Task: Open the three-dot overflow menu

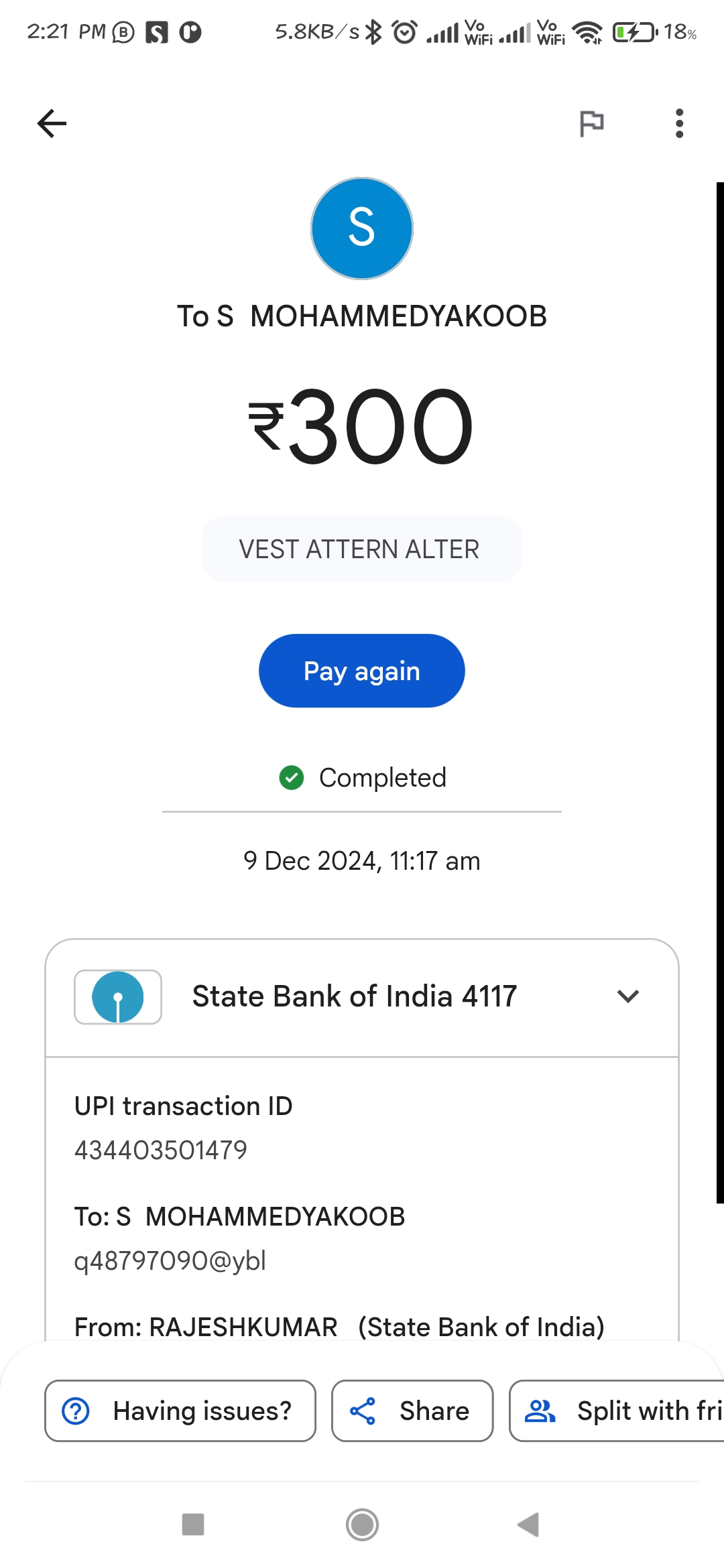Action: tap(679, 123)
